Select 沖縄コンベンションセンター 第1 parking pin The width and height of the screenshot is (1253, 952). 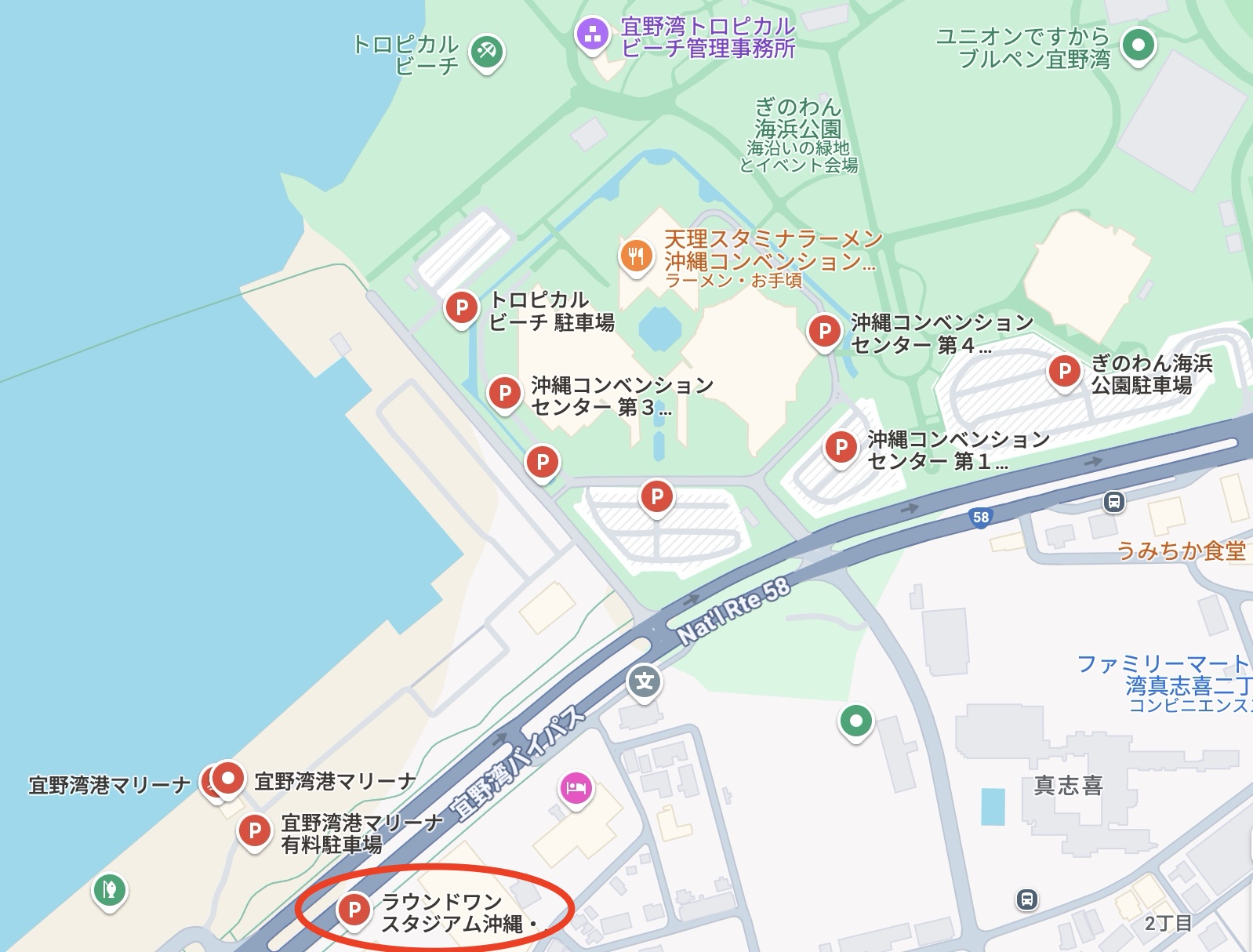click(x=841, y=447)
